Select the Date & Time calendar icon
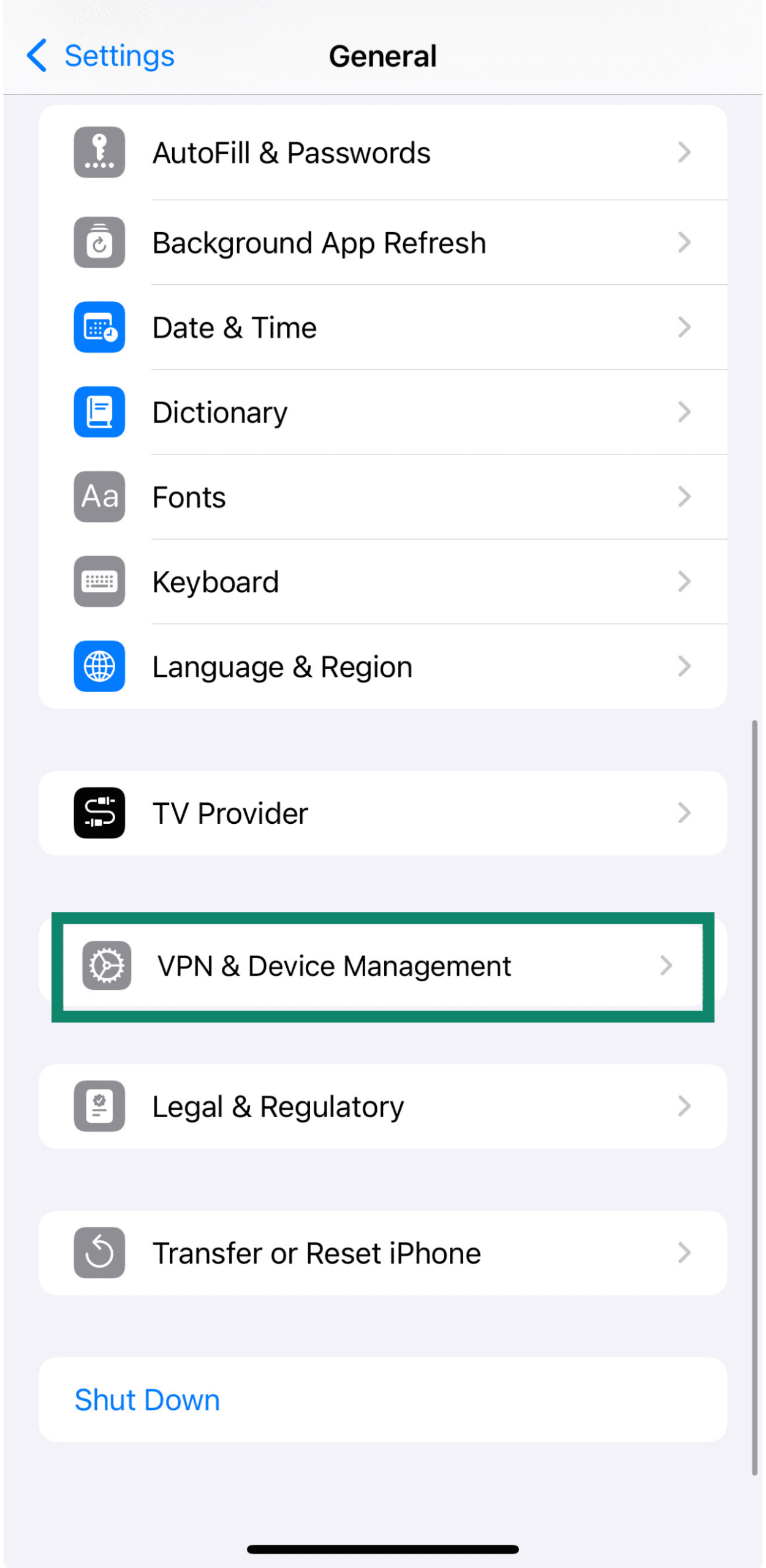 (x=99, y=327)
